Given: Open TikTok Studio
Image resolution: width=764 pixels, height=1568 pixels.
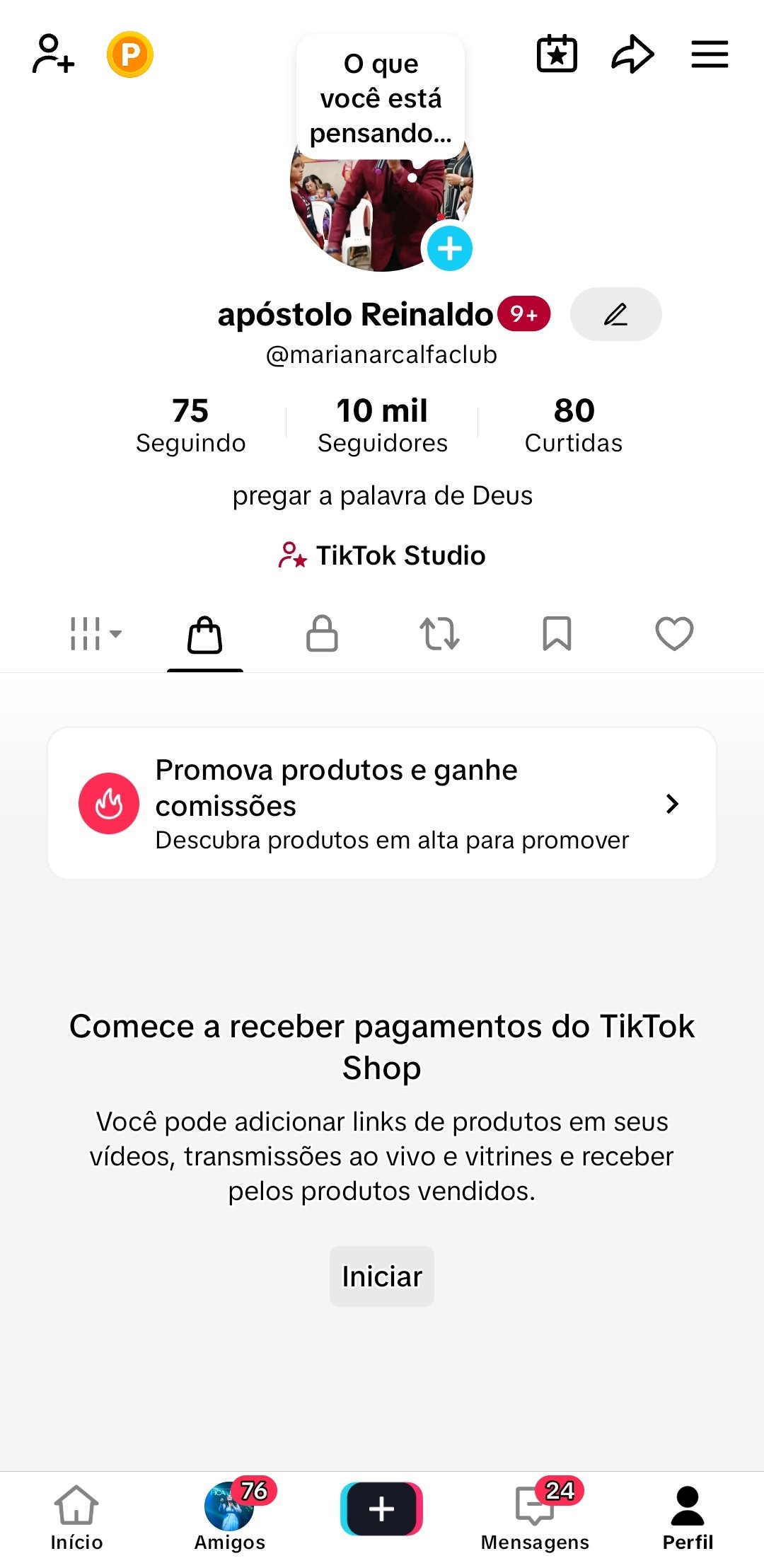Looking at the screenshot, I should click(382, 555).
